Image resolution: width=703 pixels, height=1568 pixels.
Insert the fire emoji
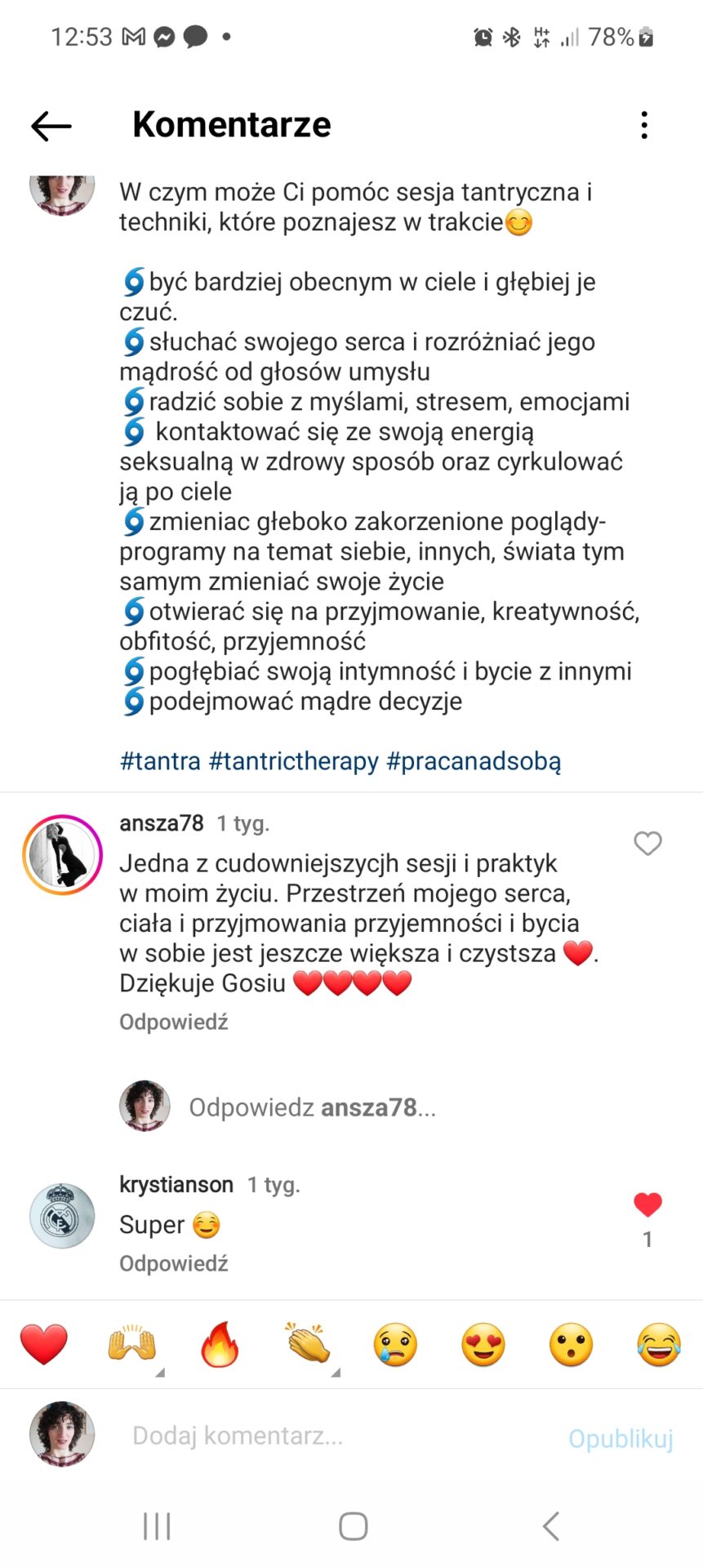pyautogui.click(x=220, y=1345)
